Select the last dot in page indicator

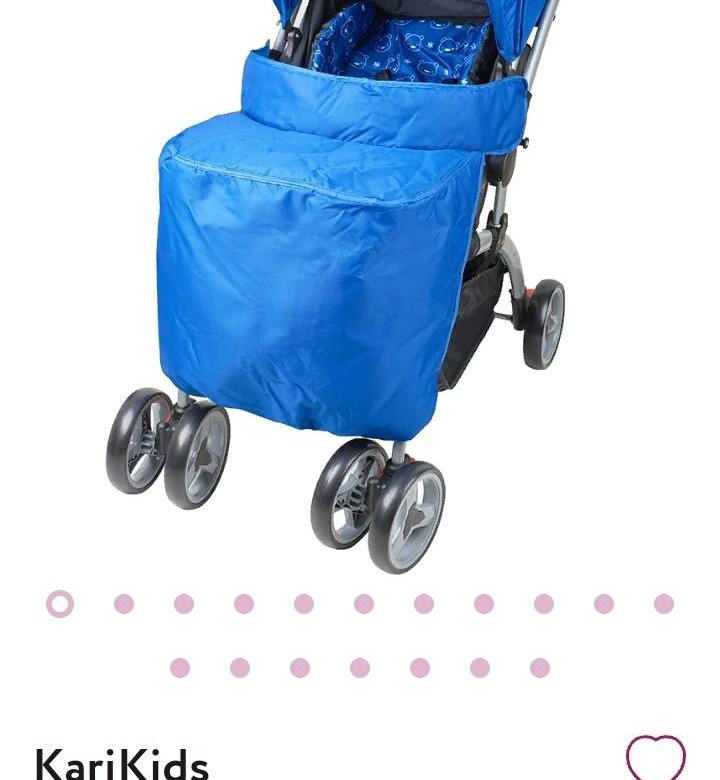(x=540, y=668)
